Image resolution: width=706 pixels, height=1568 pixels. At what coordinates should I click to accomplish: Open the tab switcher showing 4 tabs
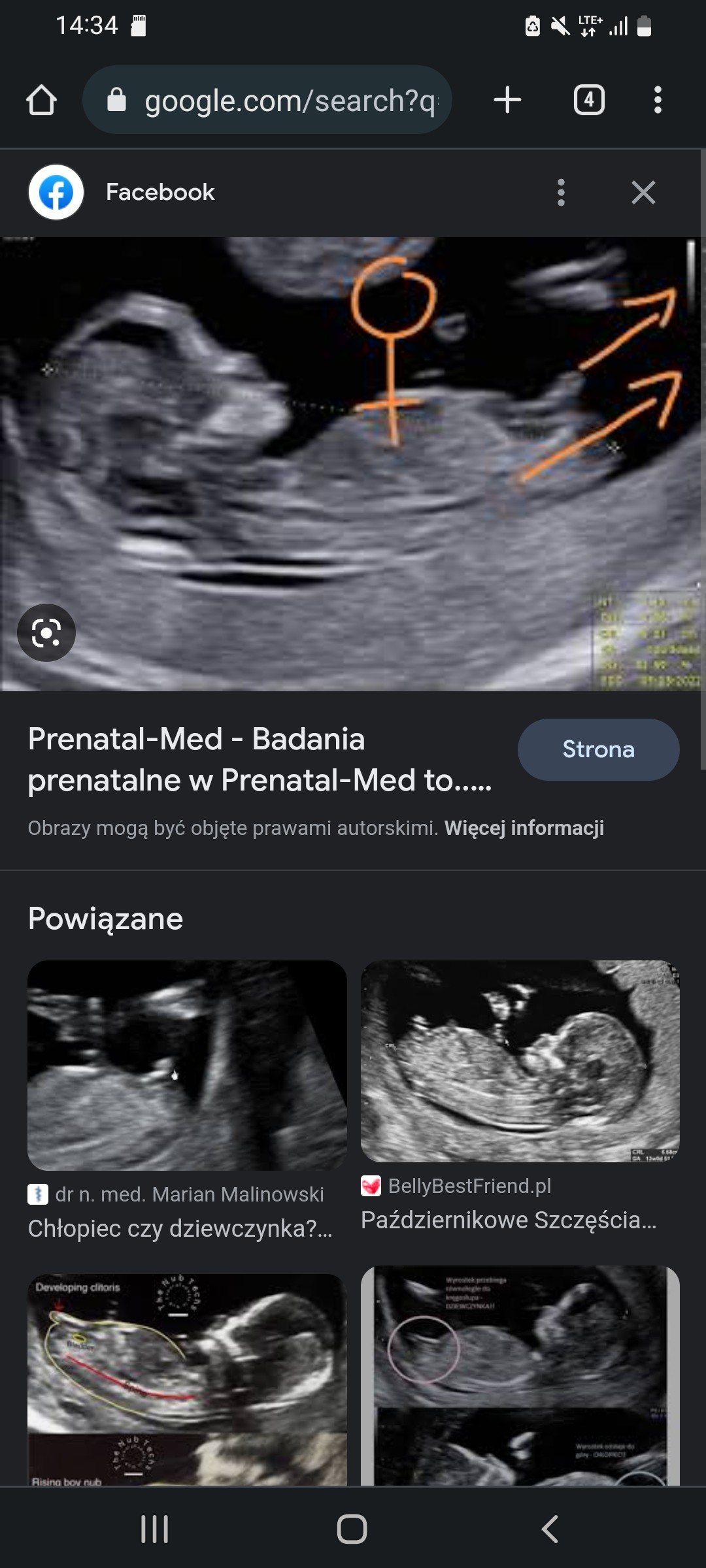click(x=589, y=101)
